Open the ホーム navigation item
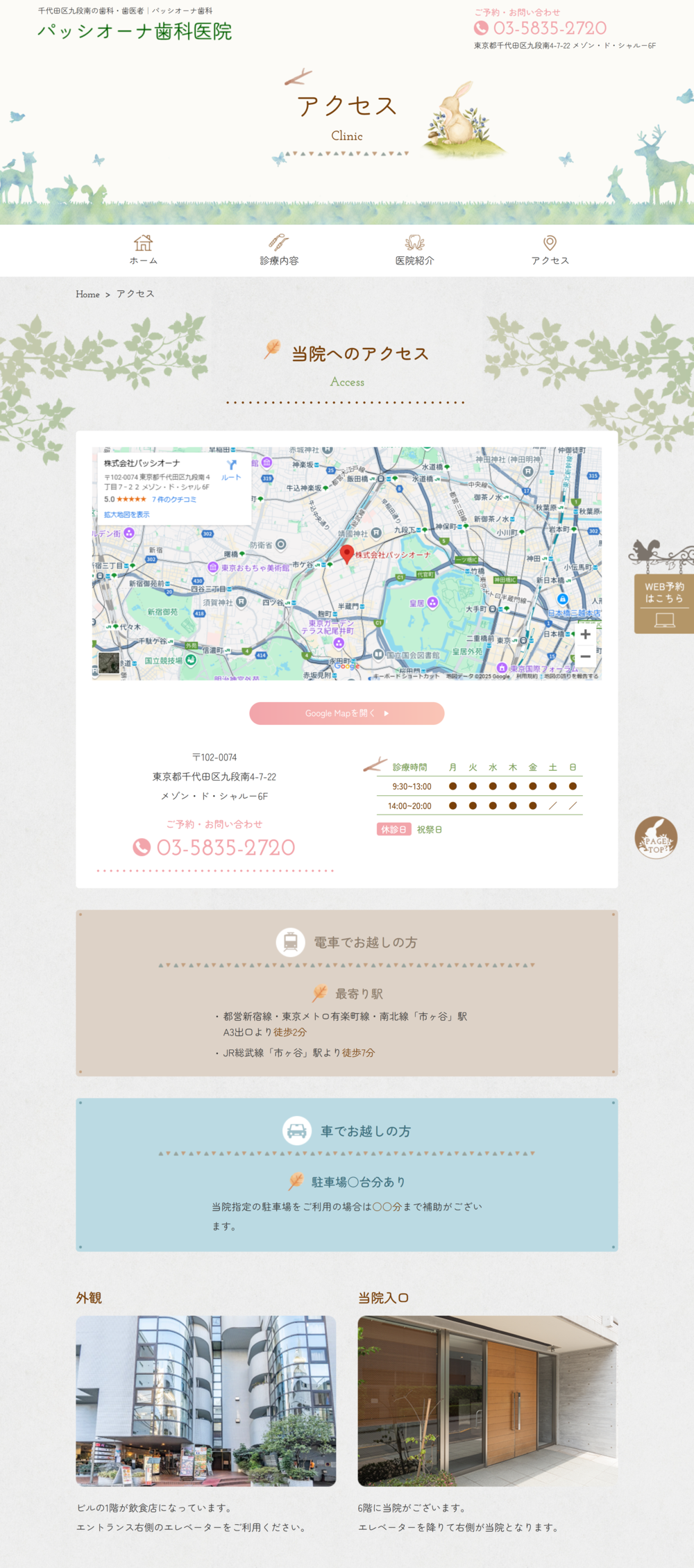 pos(143,250)
